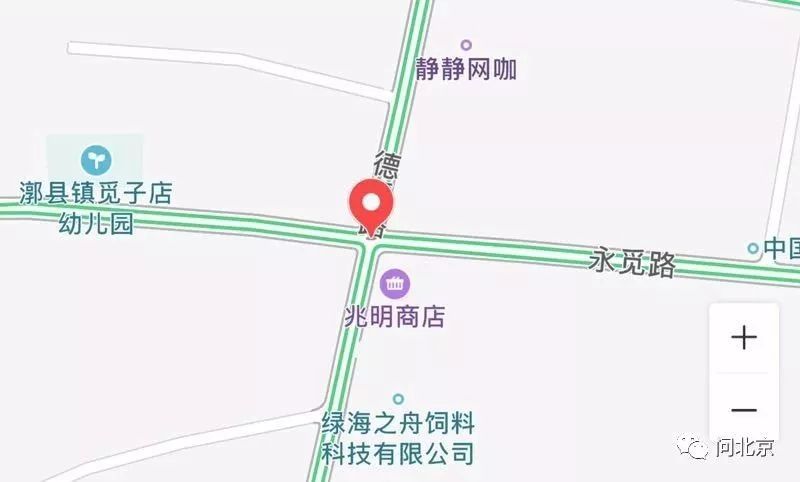The width and height of the screenshot is (800, 482).
Task: Zoom out on the map
Action: [743, 409]
